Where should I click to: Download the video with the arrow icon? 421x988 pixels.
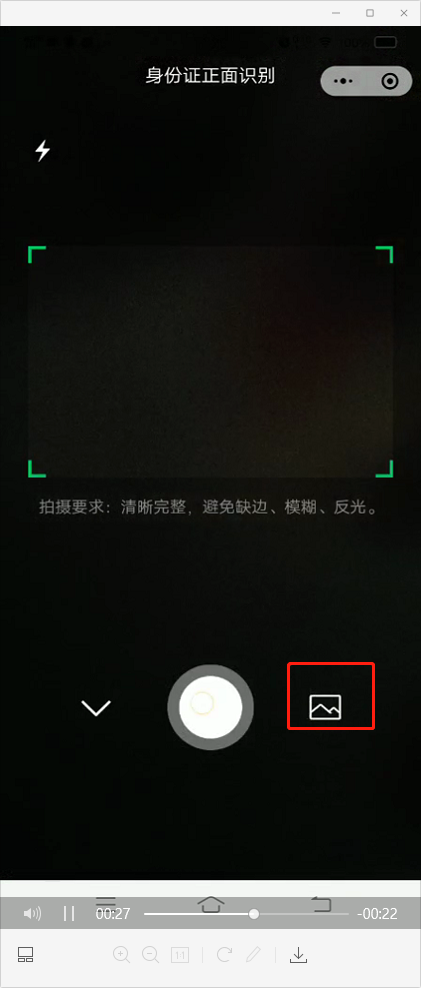(298, 955)
